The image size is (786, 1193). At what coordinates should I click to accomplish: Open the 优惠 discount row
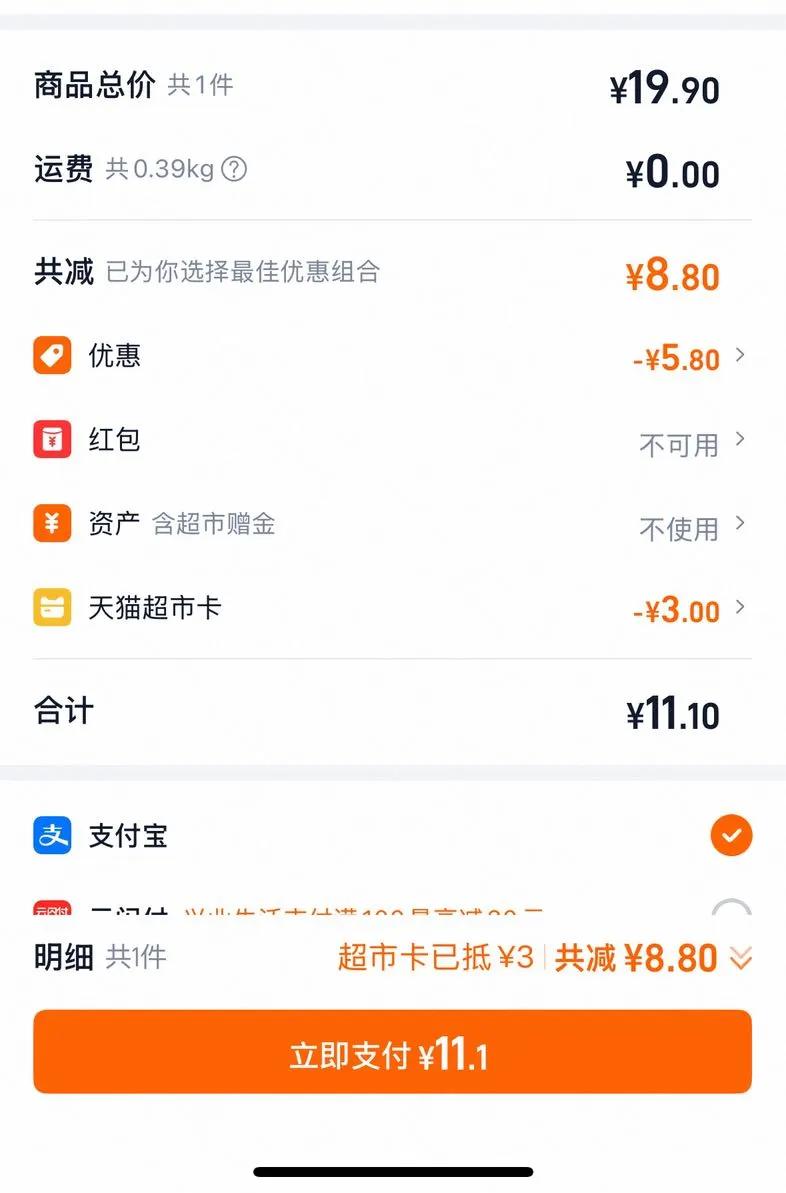click(x=393, y=356)
